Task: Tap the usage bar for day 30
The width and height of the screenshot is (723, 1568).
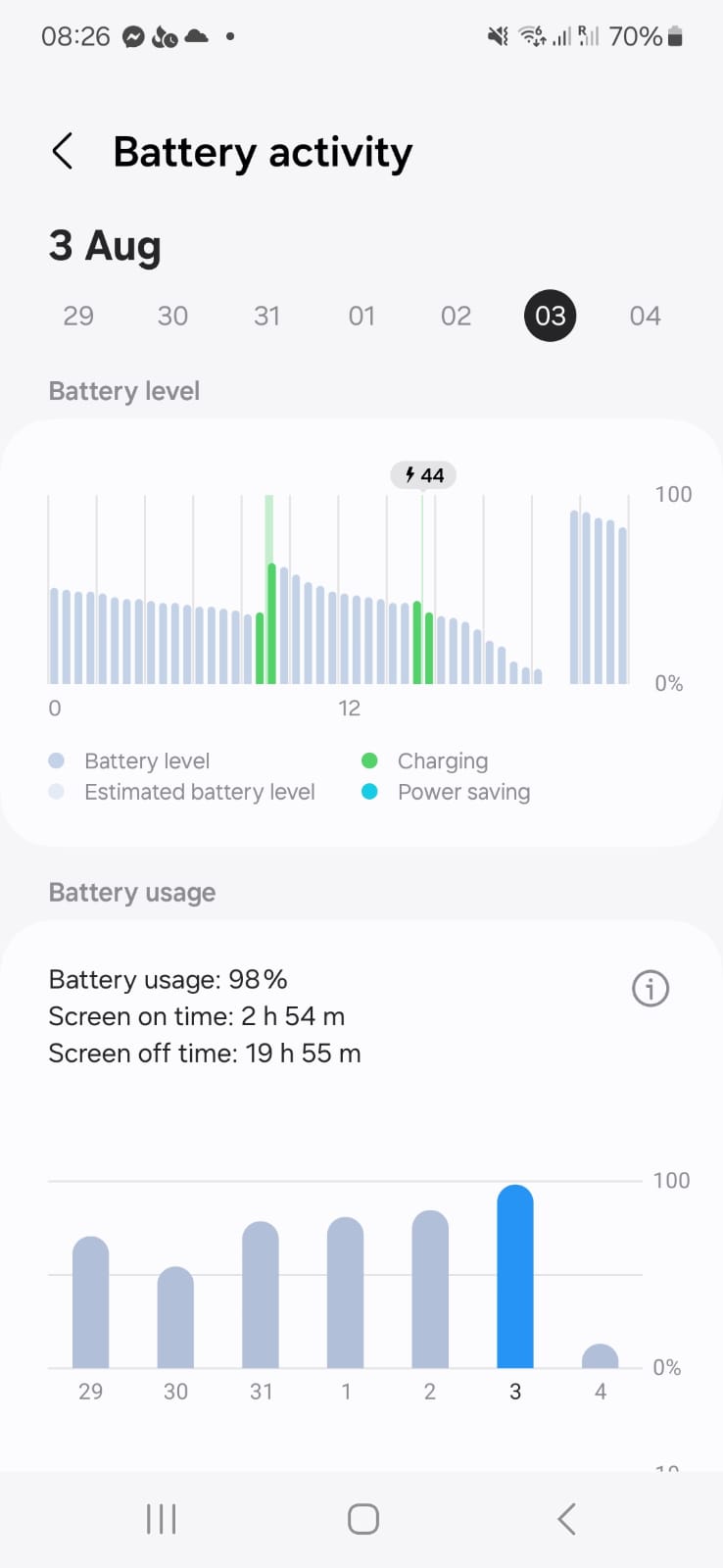Action: point(175,1318)
